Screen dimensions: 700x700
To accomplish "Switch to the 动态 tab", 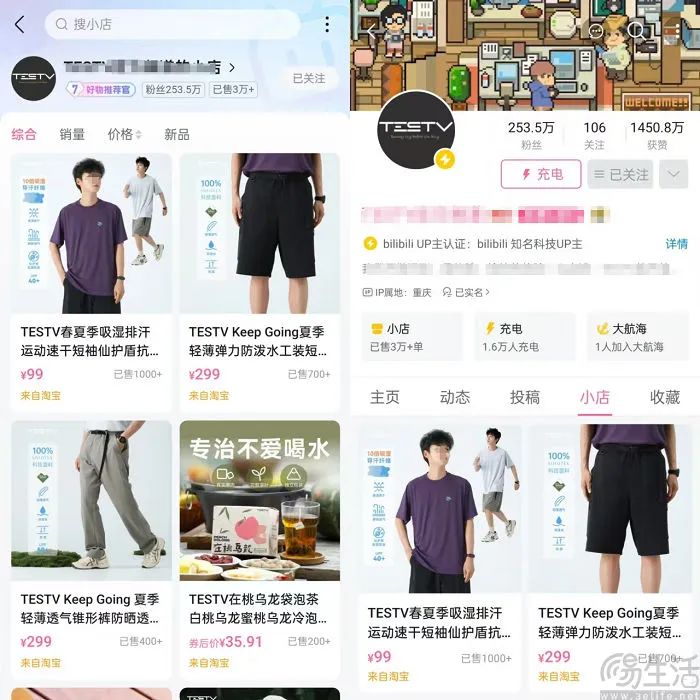I will point(455,397).
